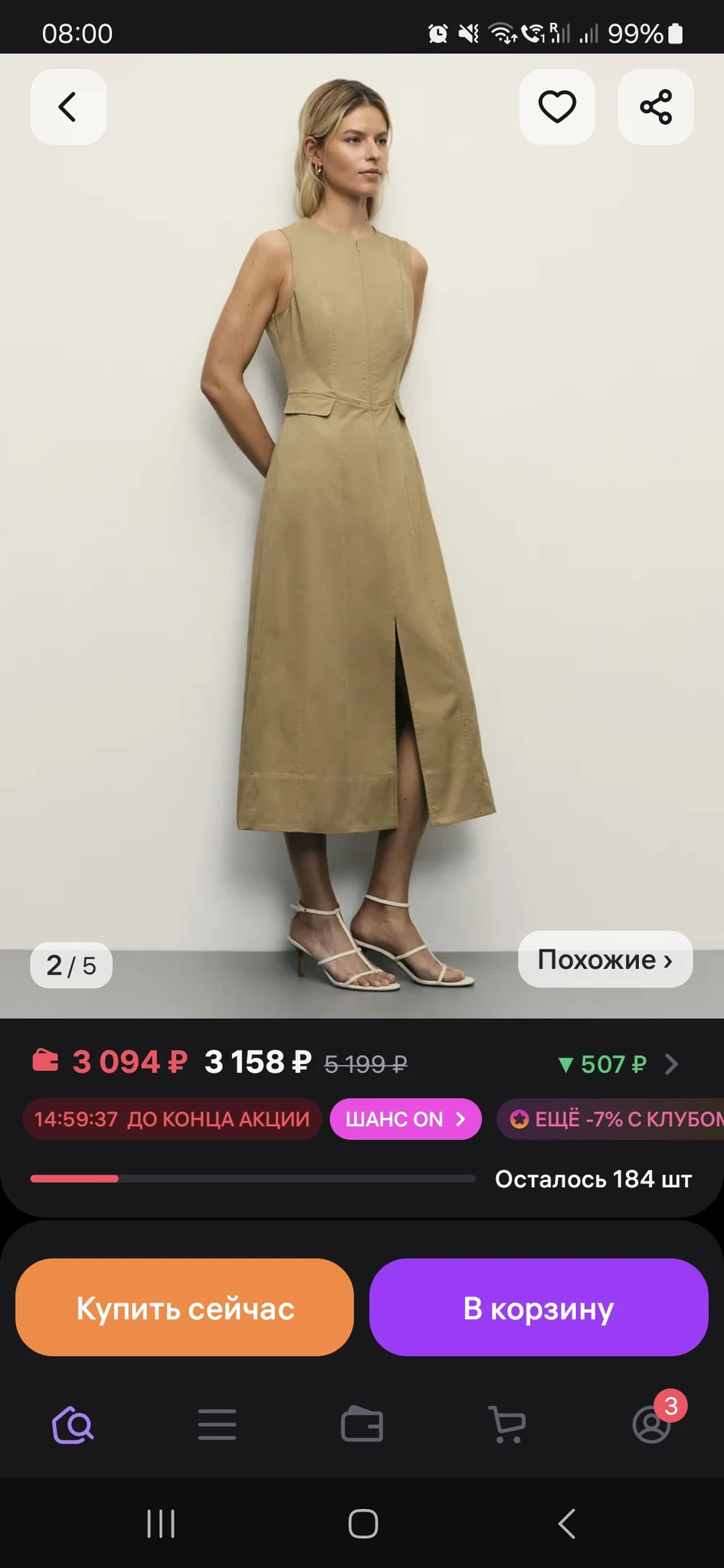The width and height of the screenshot is (724, 1568).
Task: Go to the system home screen
Action: click(362, 1524)
